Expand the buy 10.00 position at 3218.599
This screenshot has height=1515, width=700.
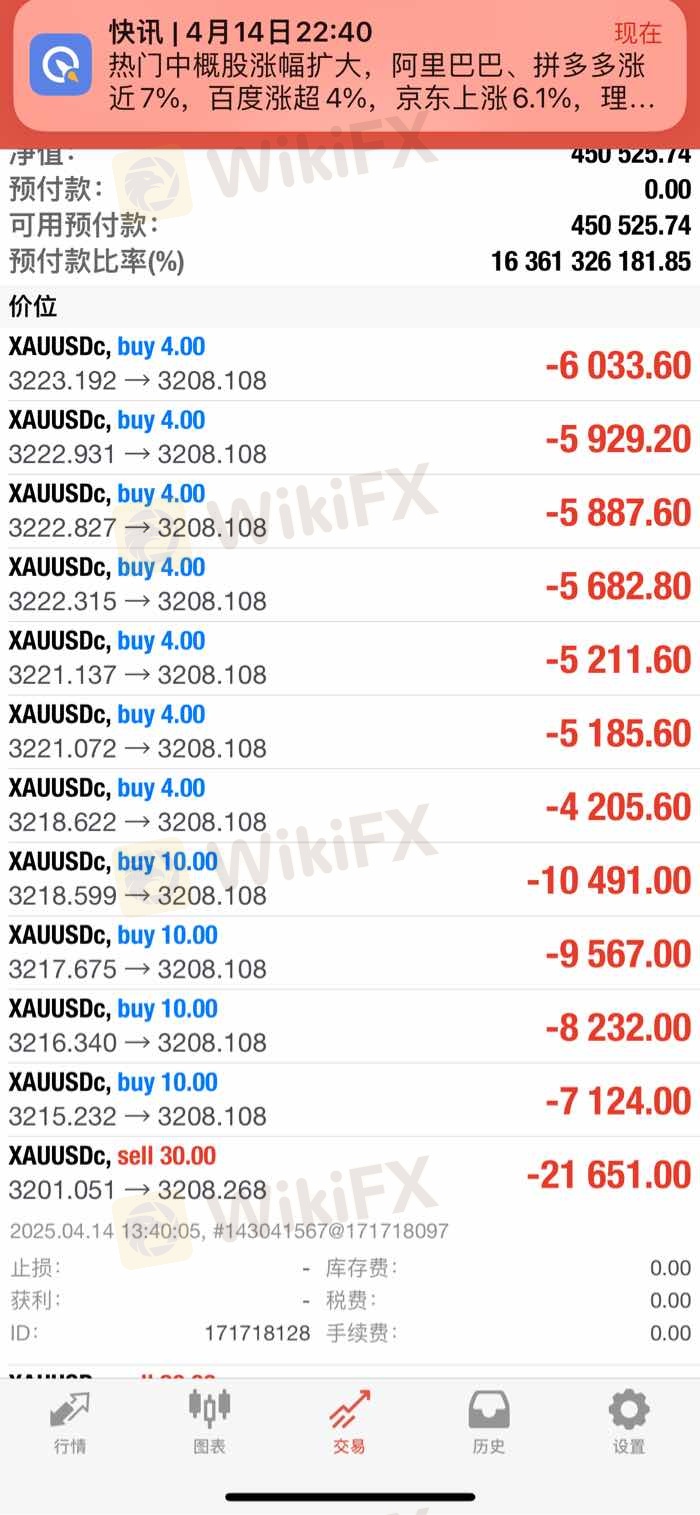pos(350,879)
